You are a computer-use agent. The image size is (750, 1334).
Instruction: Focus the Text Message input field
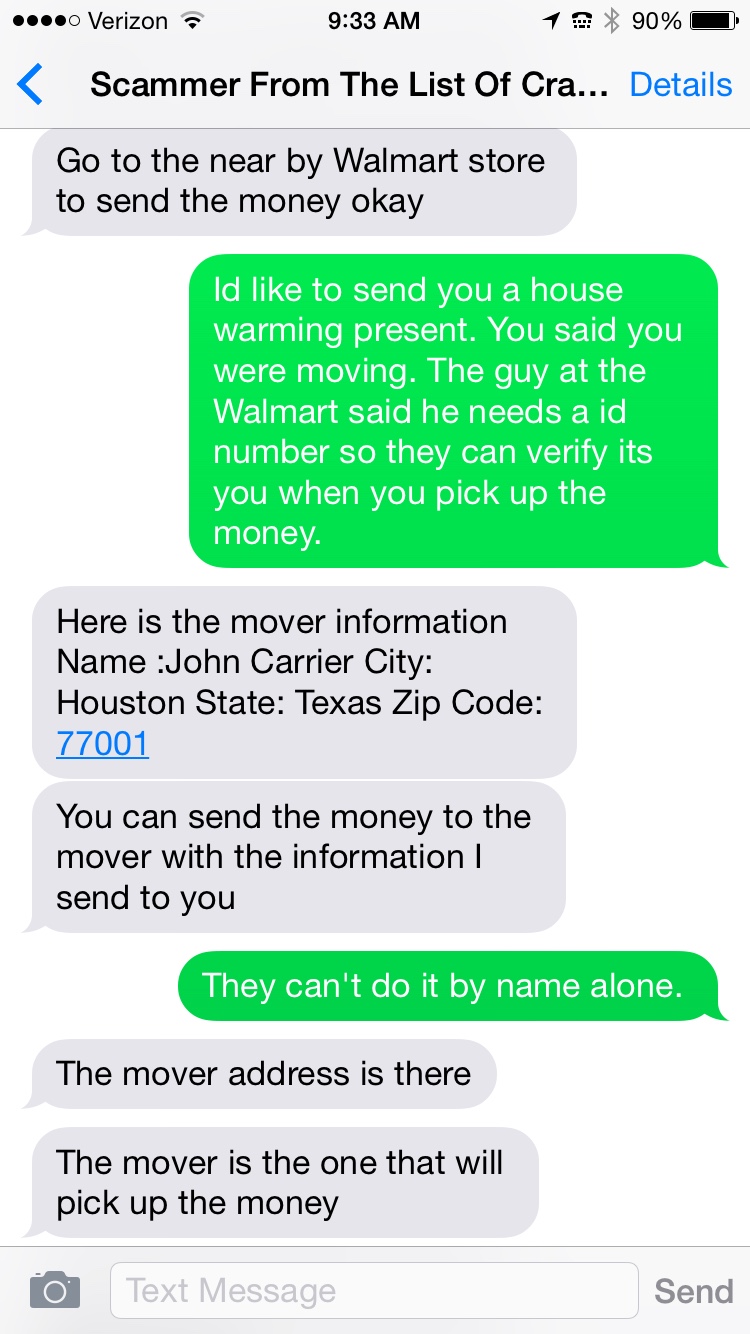point(373,1290)
